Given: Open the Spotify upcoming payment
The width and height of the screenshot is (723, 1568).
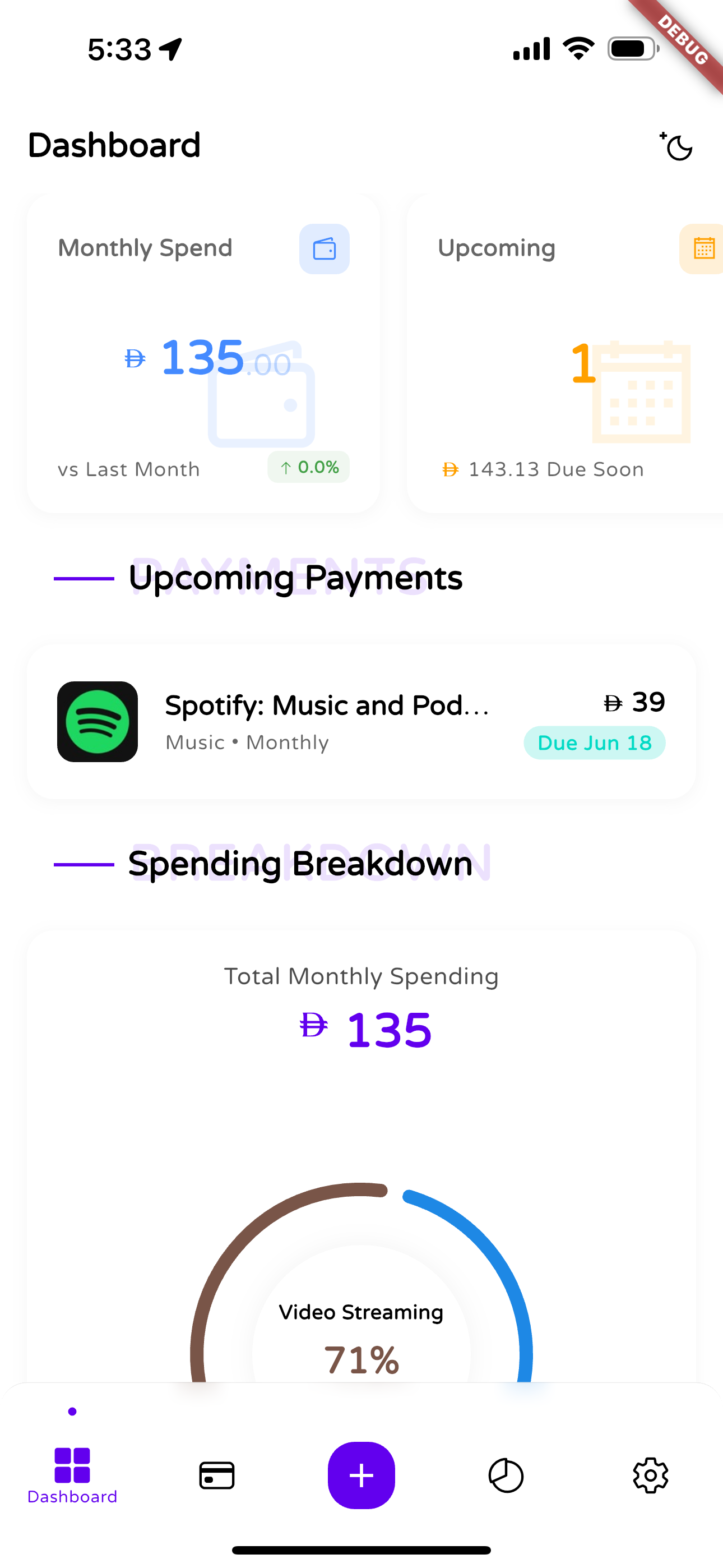Looking at the screenshot, I should (361, 722).
